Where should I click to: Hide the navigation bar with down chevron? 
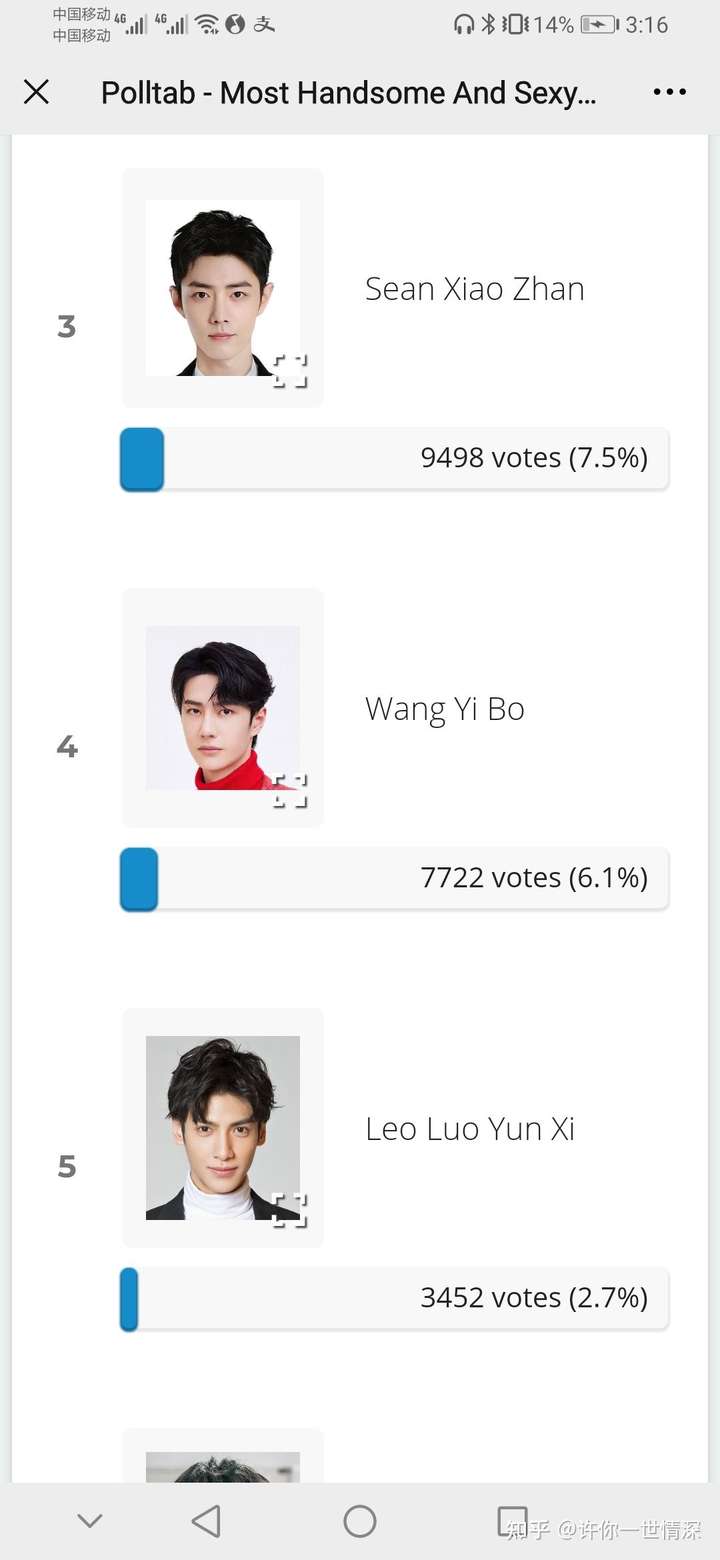coord(90,1521)
